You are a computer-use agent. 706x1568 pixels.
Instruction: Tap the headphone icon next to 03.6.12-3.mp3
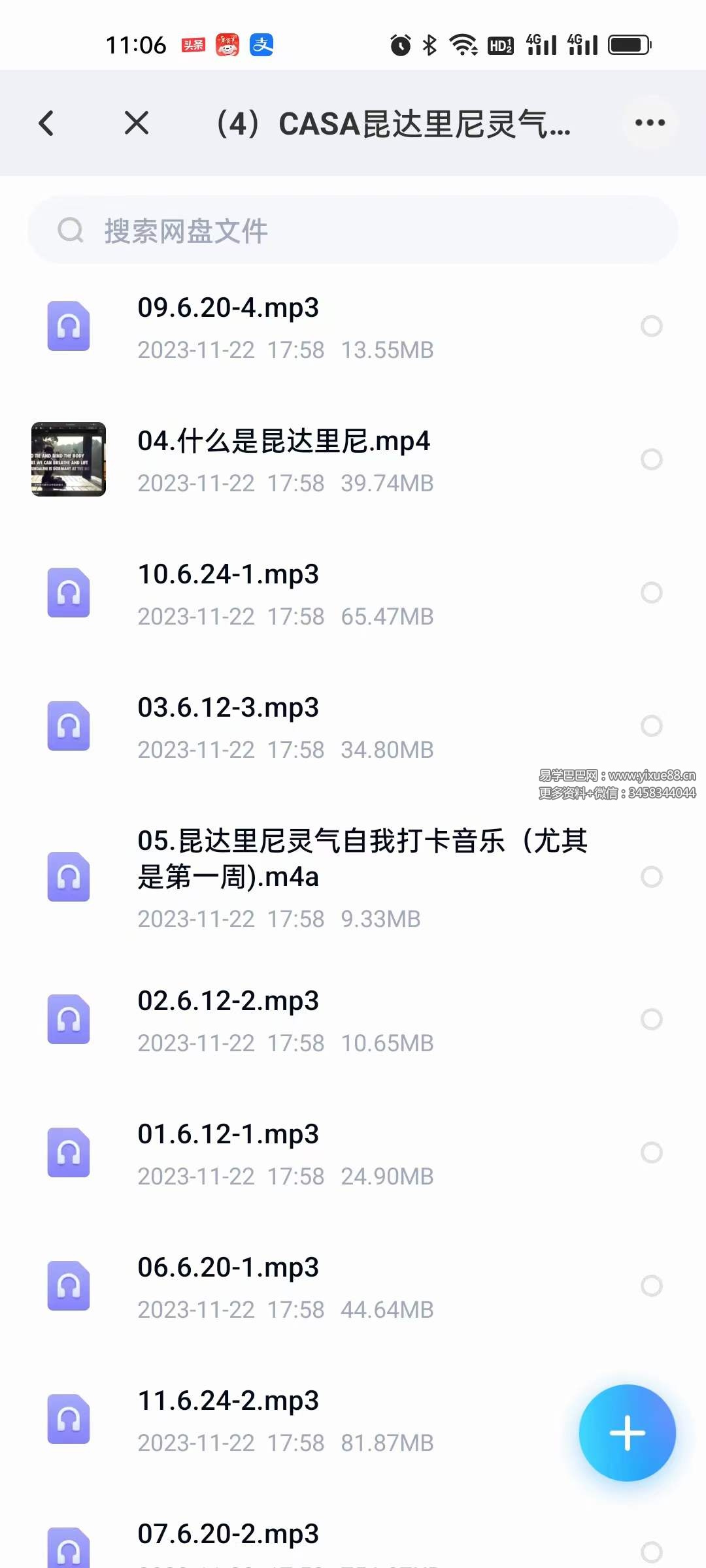(x=68, y=725)
